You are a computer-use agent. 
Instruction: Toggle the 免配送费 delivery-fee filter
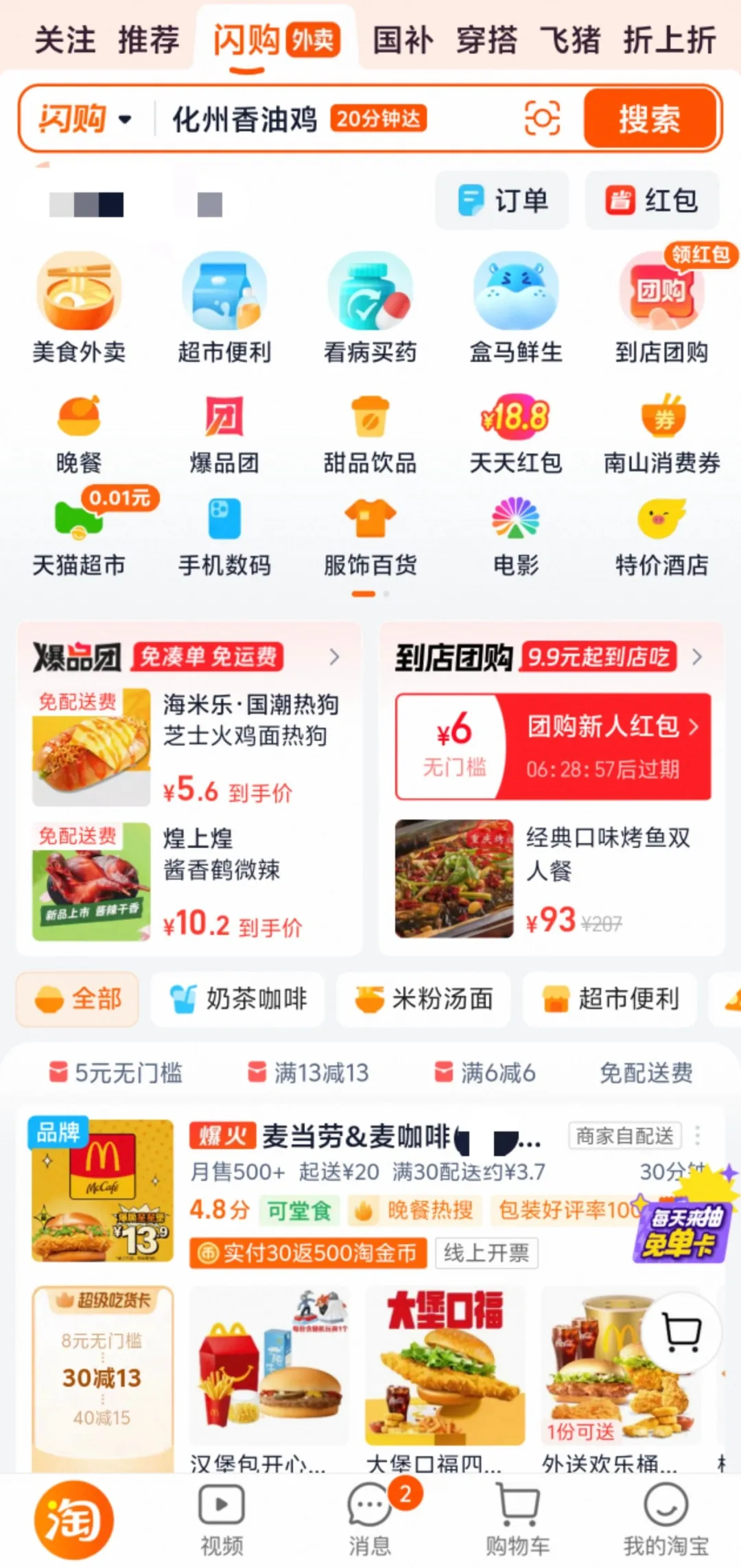coord(646,1072)
